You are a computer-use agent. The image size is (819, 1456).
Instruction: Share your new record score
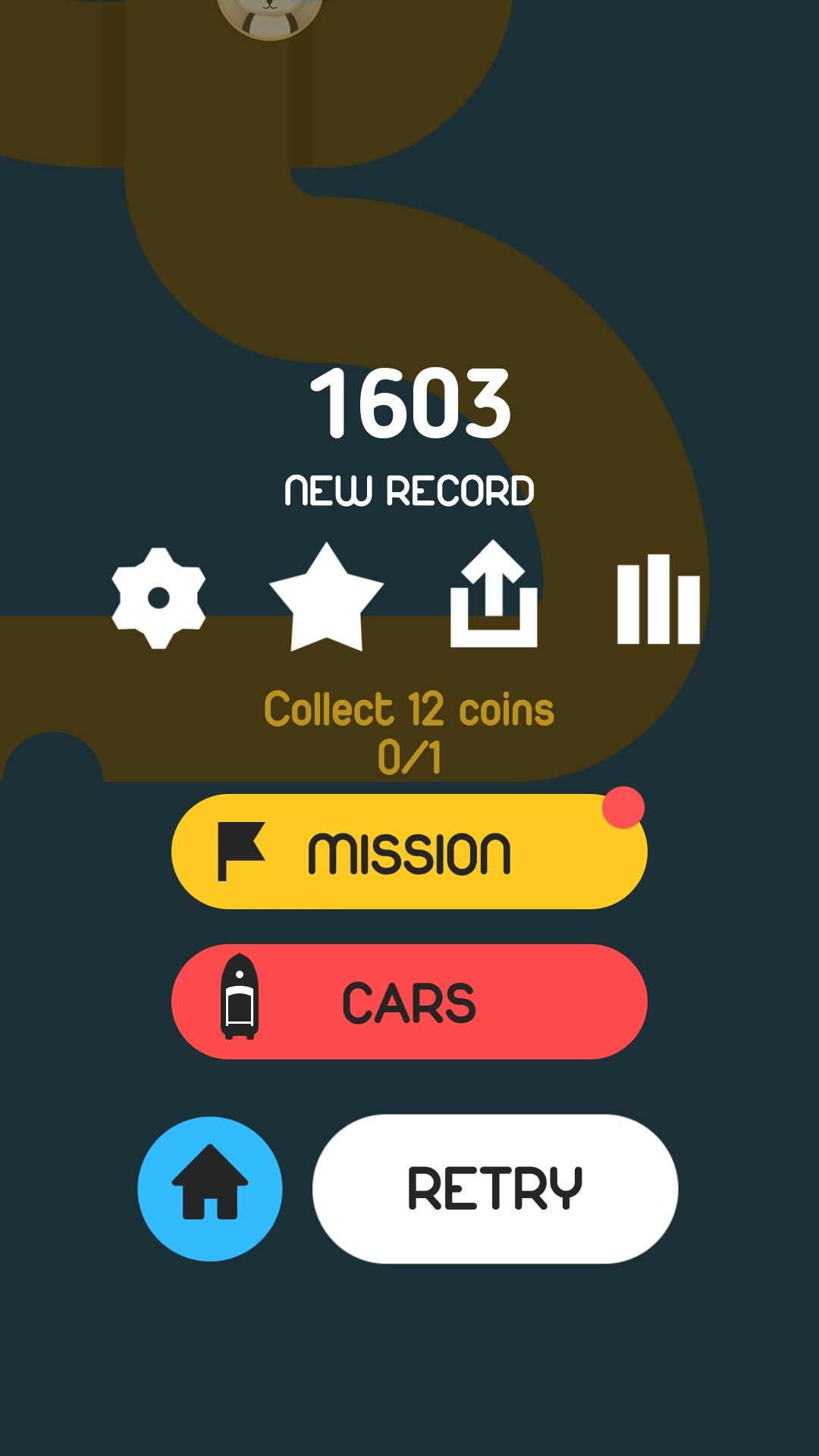point(493,599)
